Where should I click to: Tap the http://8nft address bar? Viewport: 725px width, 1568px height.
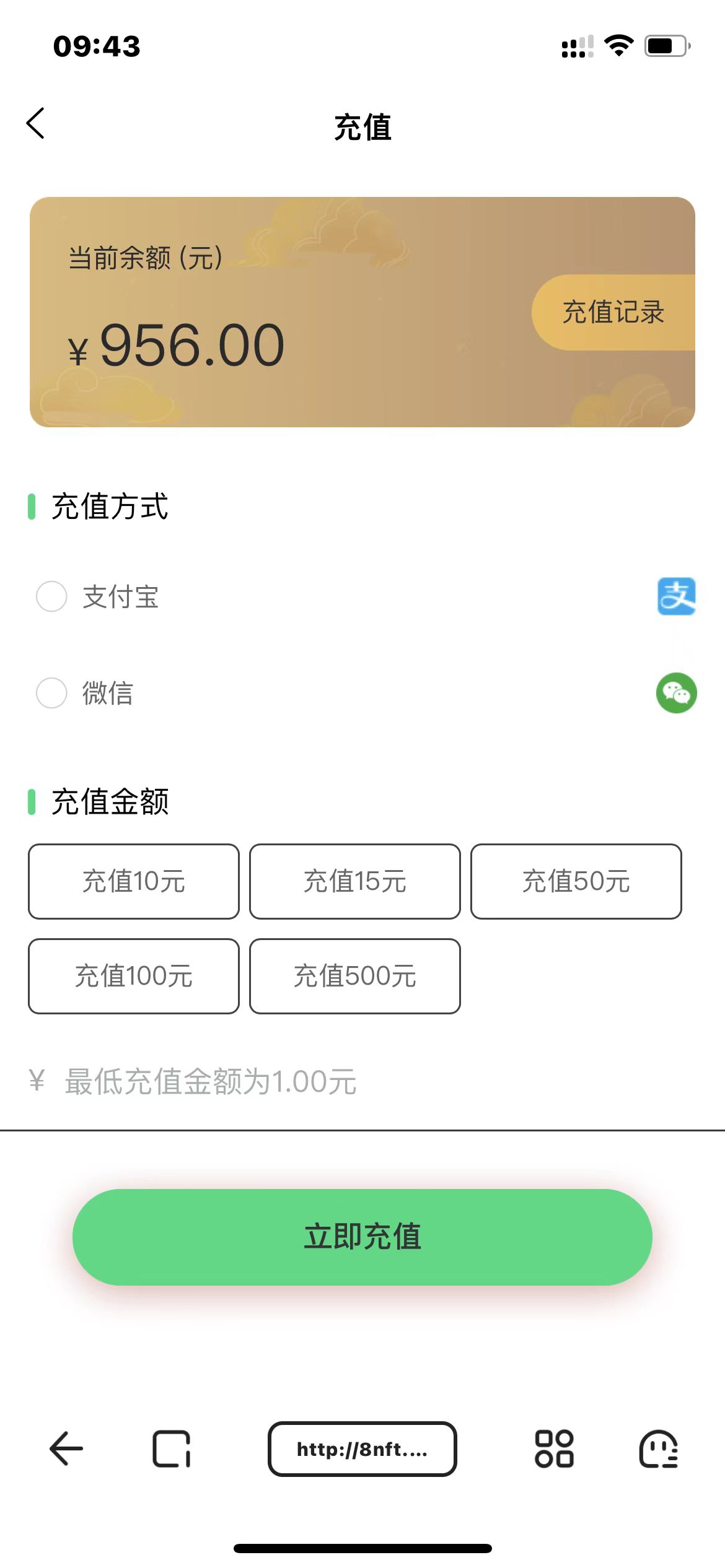click(x=362, y=1448)
